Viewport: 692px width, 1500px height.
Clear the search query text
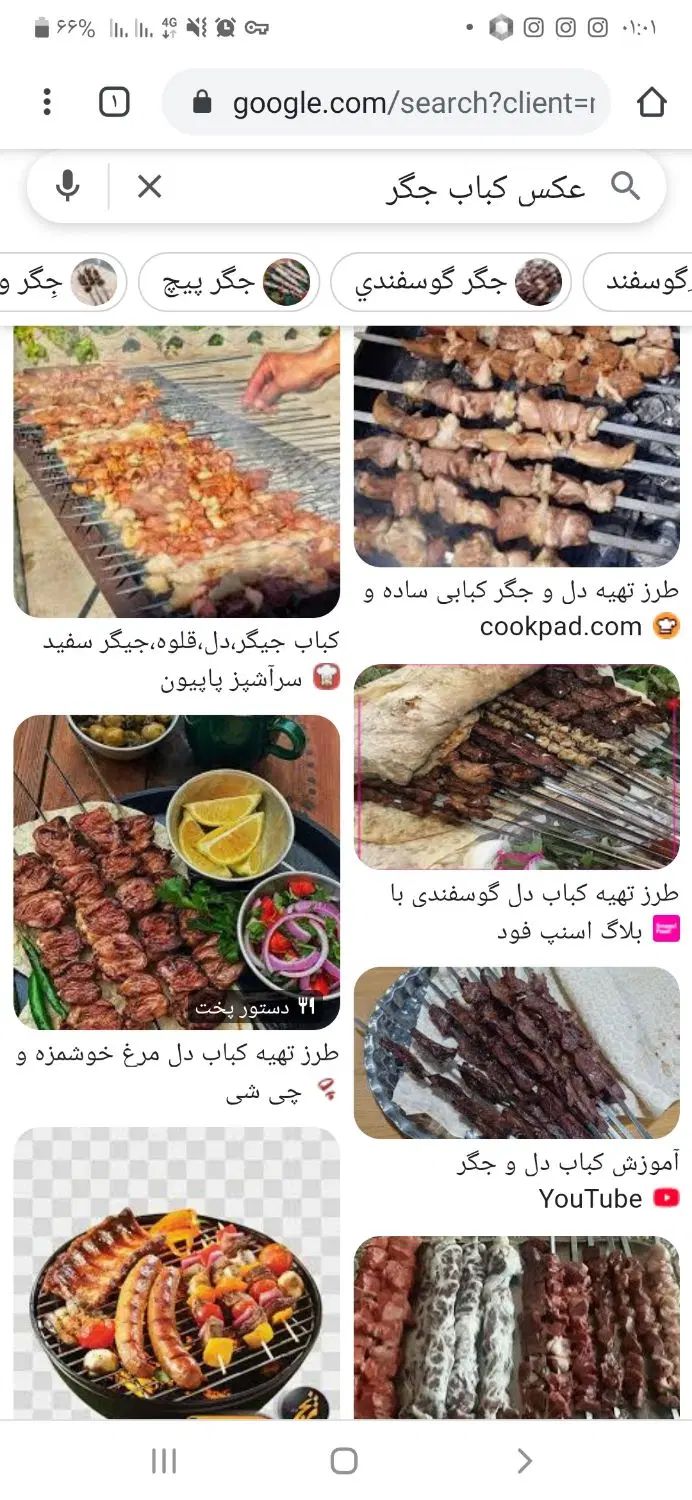[149, 186]
